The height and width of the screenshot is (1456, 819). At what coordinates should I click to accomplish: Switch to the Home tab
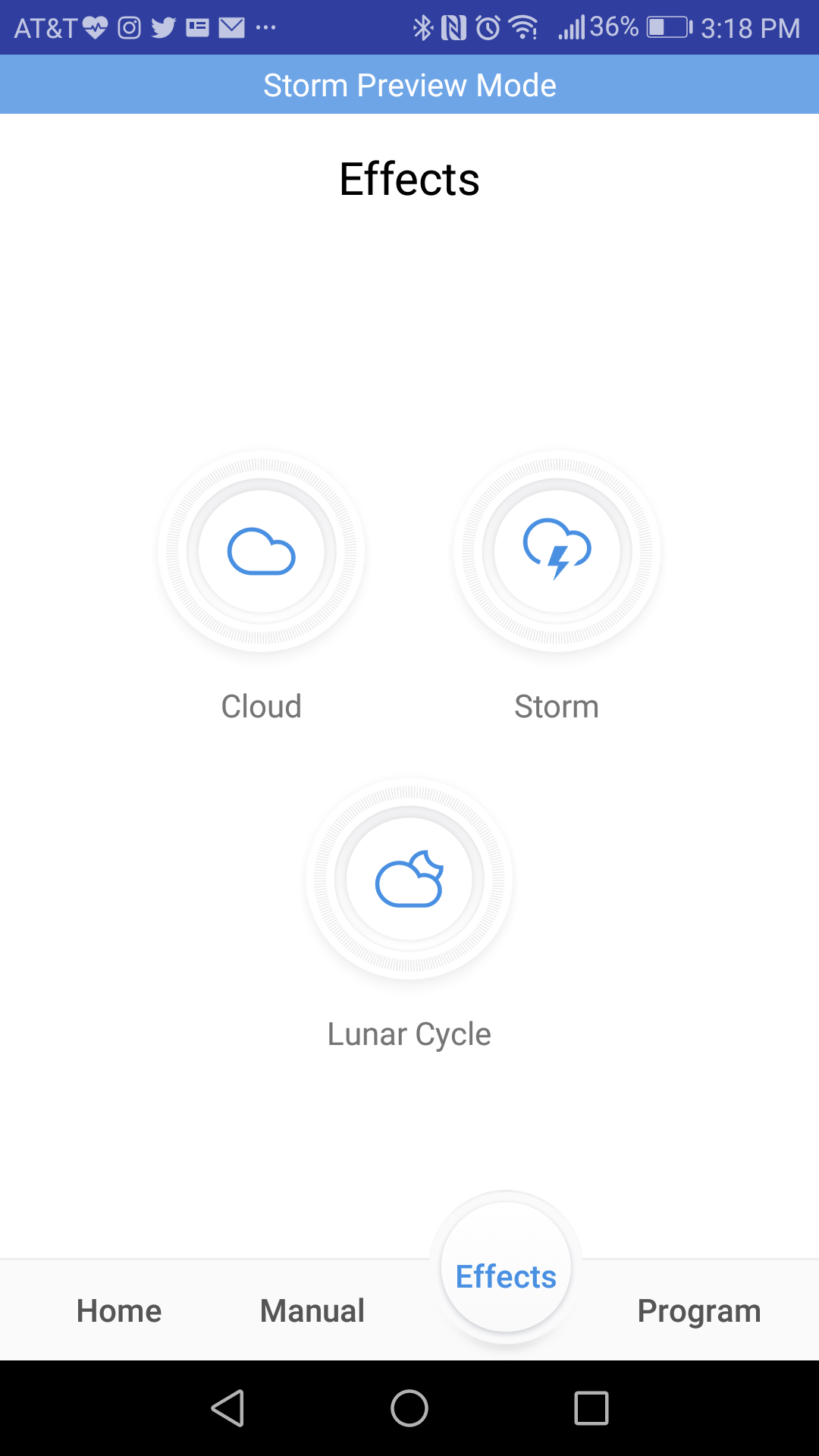pos(119,1311)
